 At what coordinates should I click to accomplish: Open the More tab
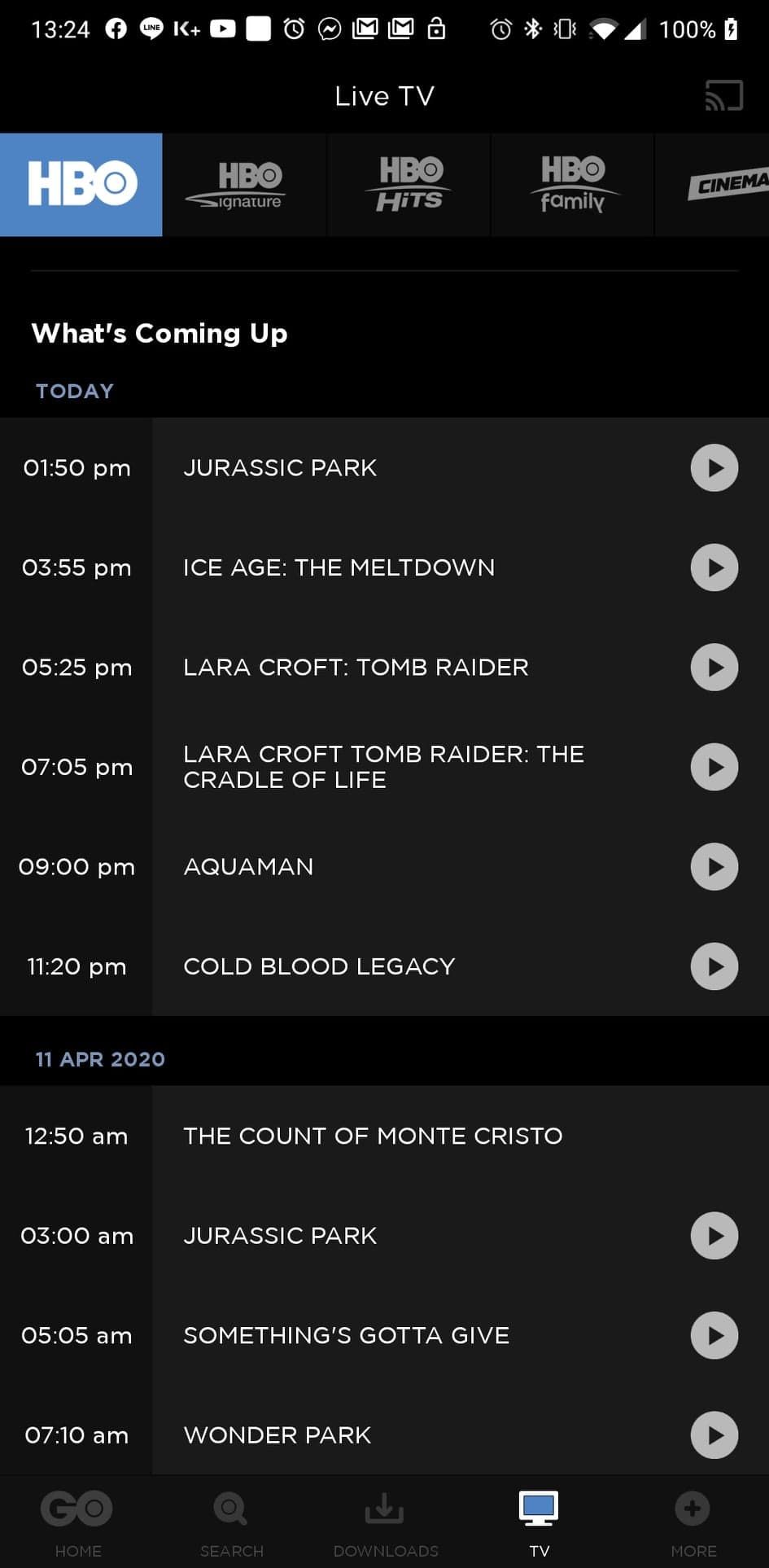coord(693,1522)
